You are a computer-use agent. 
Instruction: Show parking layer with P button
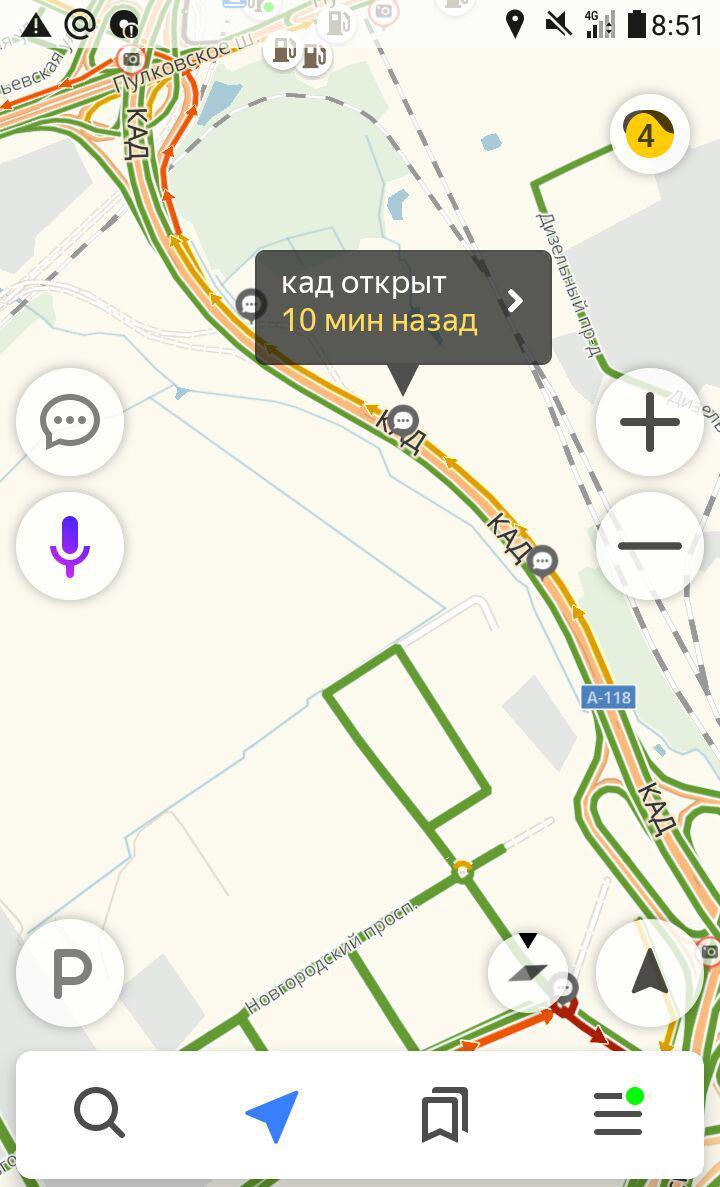(70, 972)
